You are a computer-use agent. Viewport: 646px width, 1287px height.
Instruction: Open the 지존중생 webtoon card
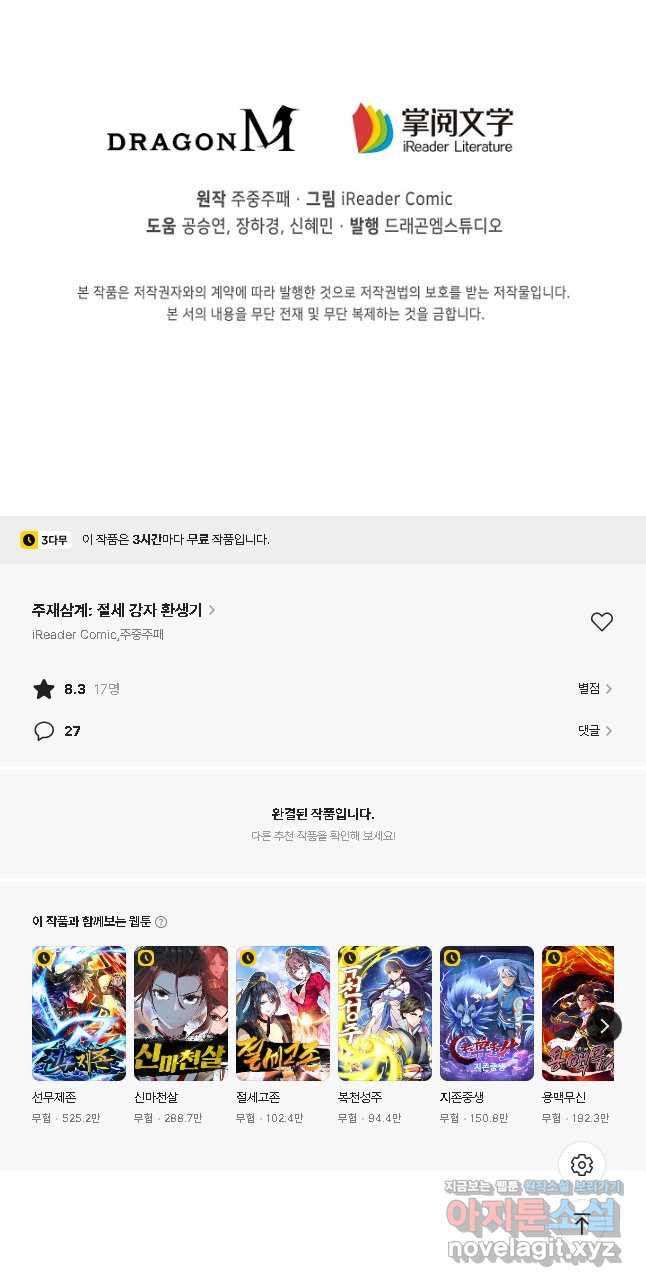coord(487,1013)
